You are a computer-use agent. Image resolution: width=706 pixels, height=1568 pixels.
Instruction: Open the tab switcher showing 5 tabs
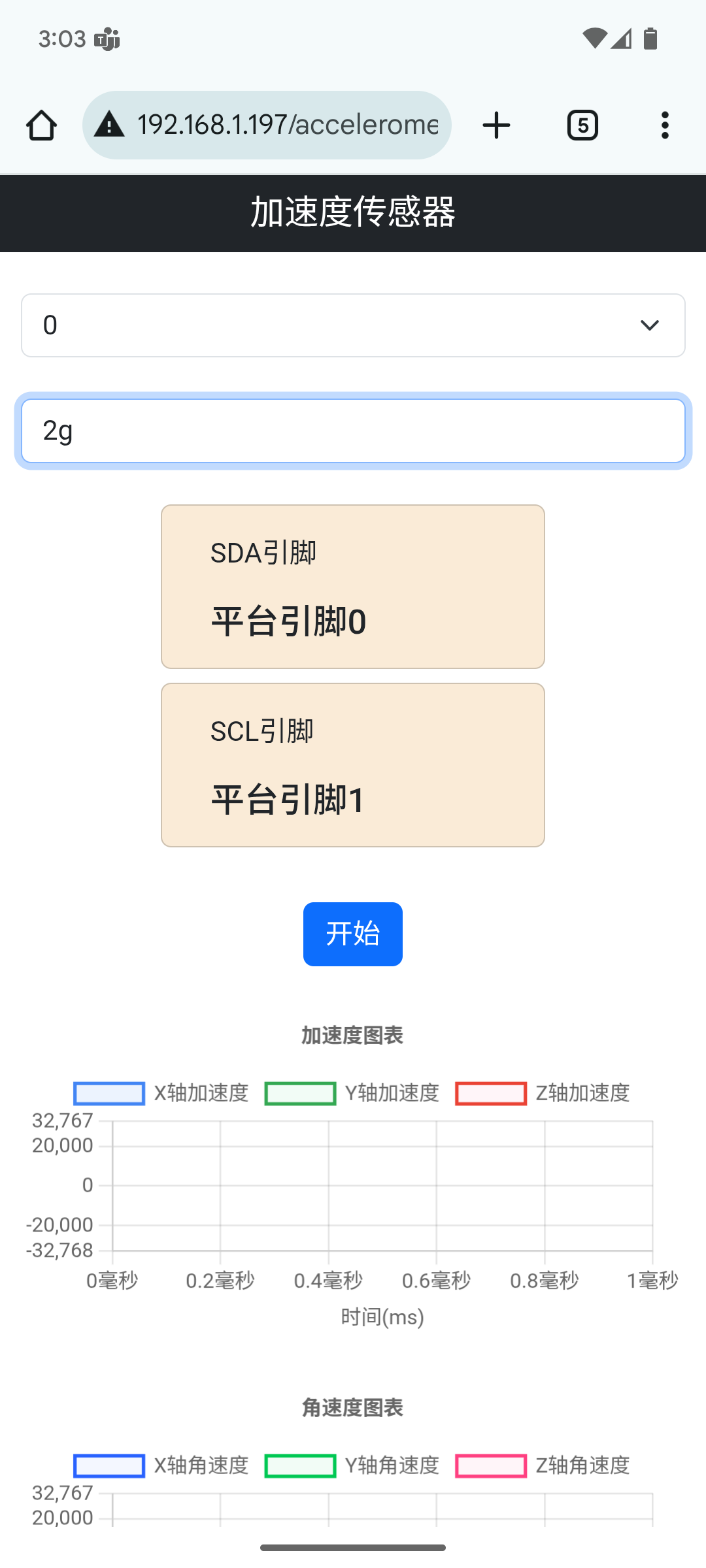click(x=582, y=125)
